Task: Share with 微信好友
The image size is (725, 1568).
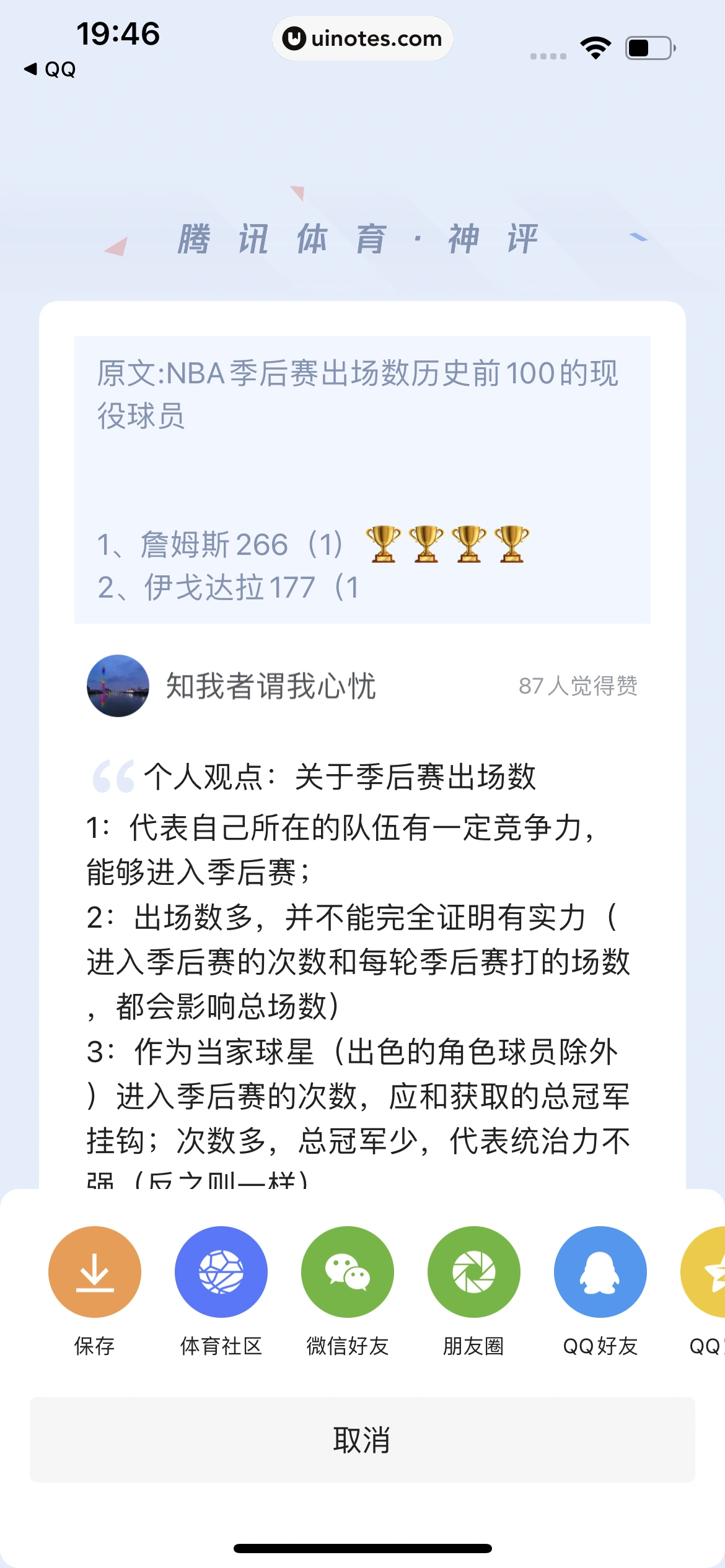Action: (x=347, y=1271)
